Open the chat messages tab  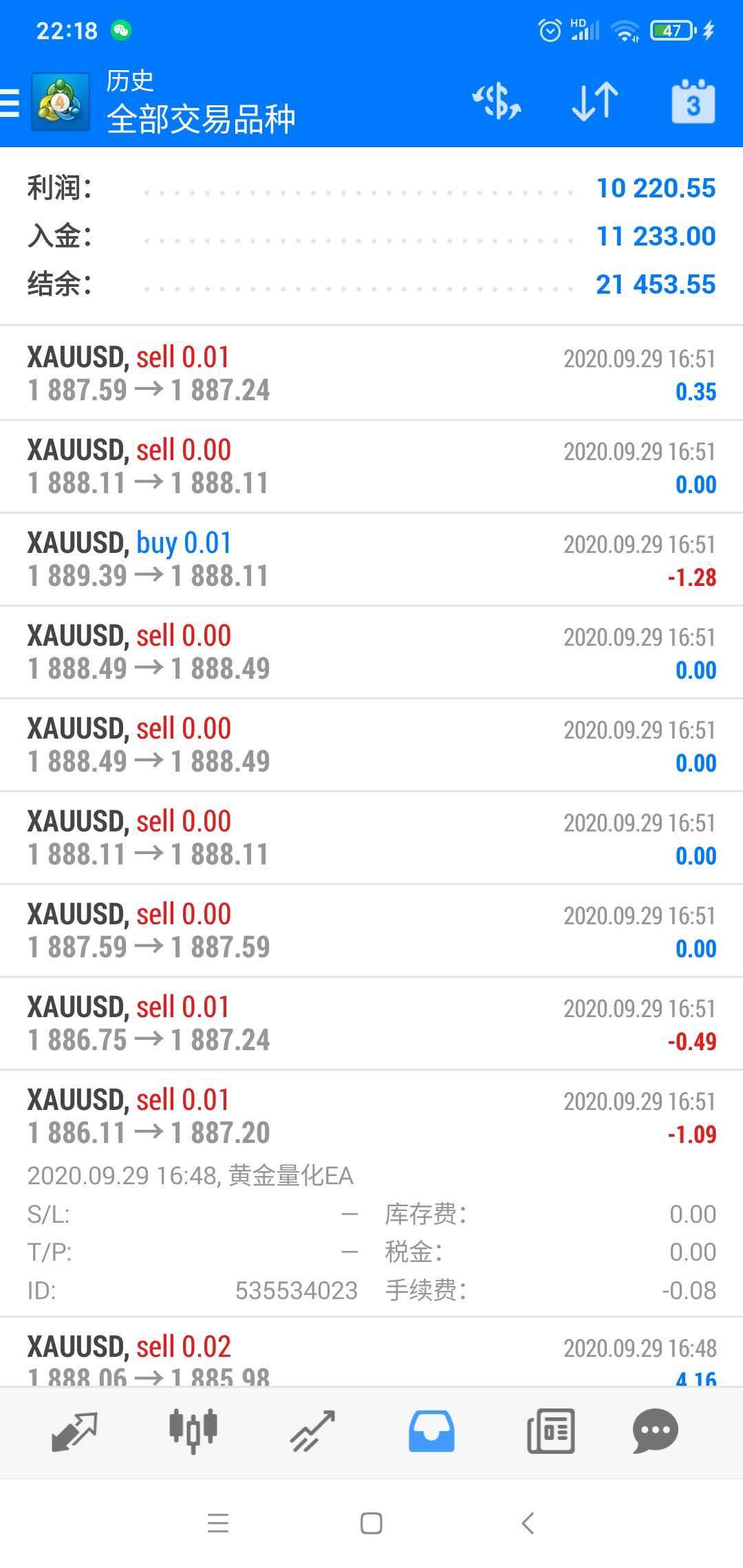click(x=655, y=1432)
